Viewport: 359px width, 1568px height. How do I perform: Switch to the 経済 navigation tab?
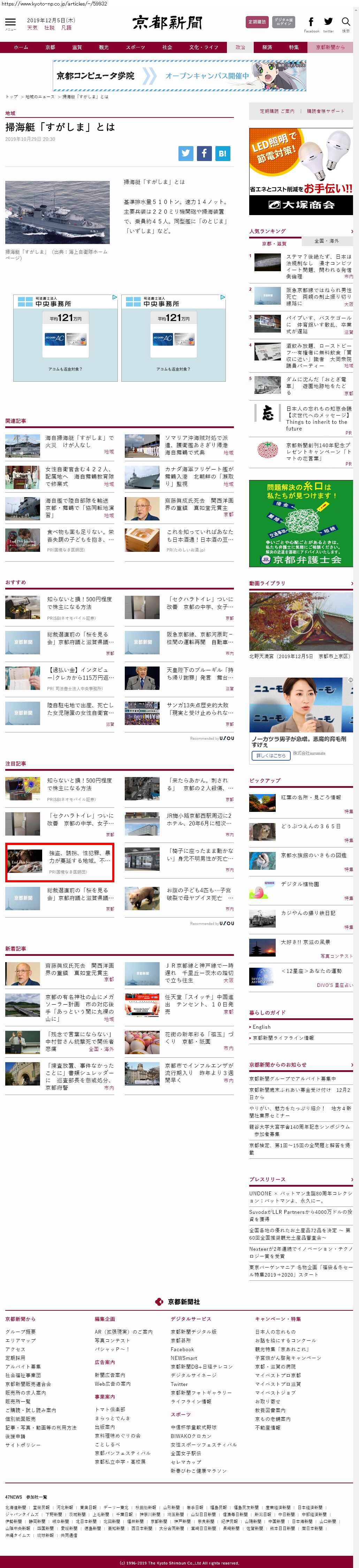267,47
